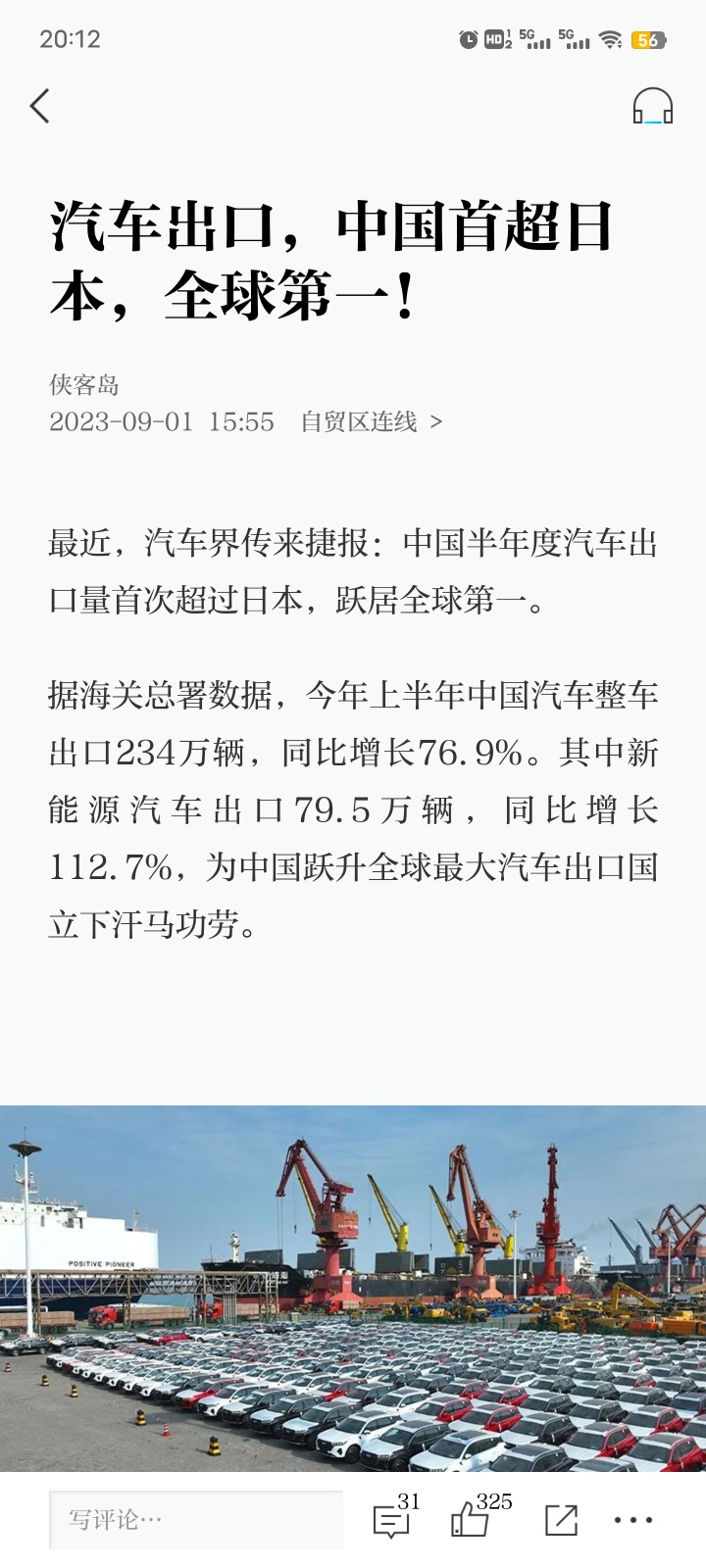The width and height of the screenshot is (706, 1568).
Task: Open the three-dot more options menu
Action: pos(632,1520)
